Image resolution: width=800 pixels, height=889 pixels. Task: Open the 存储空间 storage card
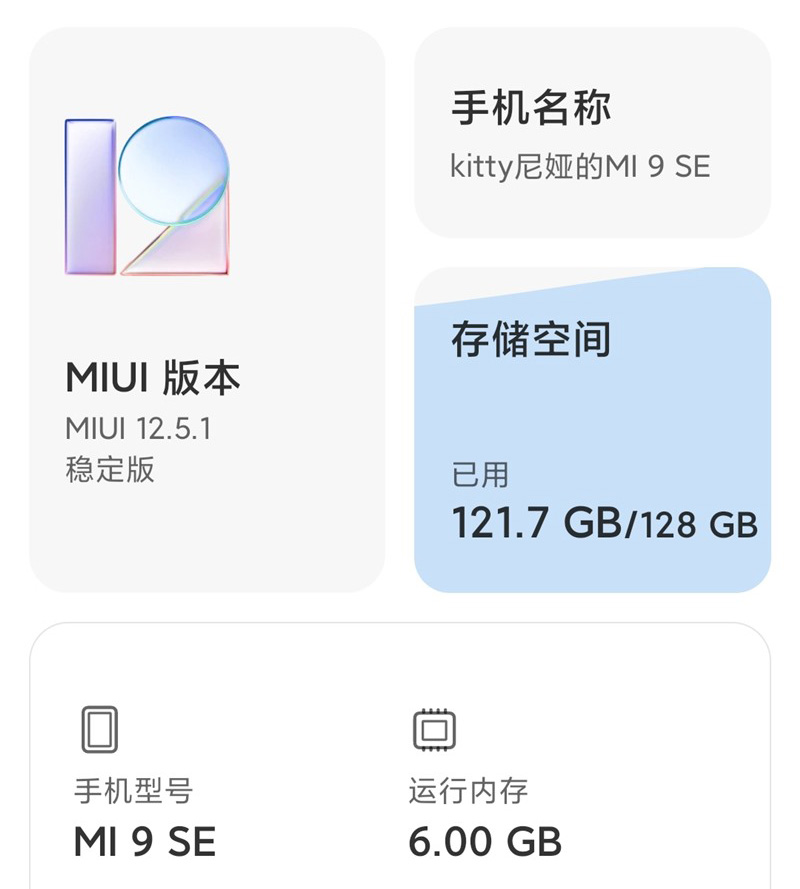(592, 430)
